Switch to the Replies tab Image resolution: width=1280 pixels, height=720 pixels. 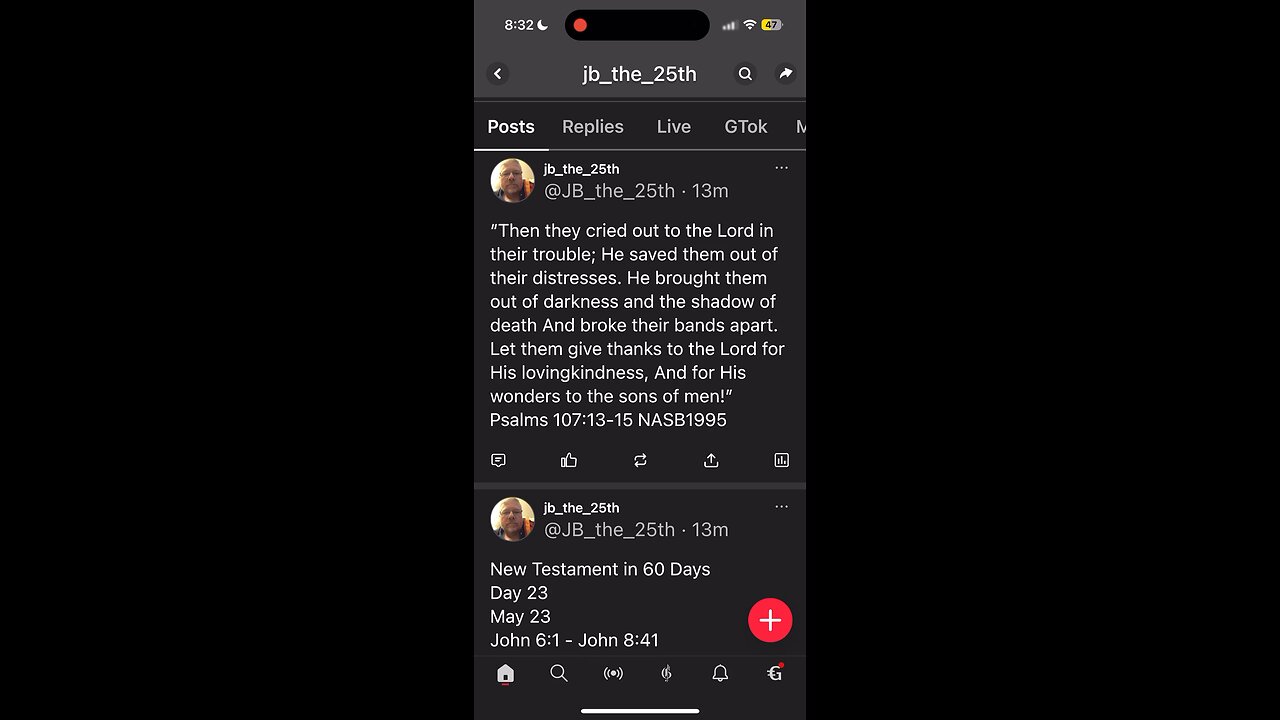click(x=592, y=127)
